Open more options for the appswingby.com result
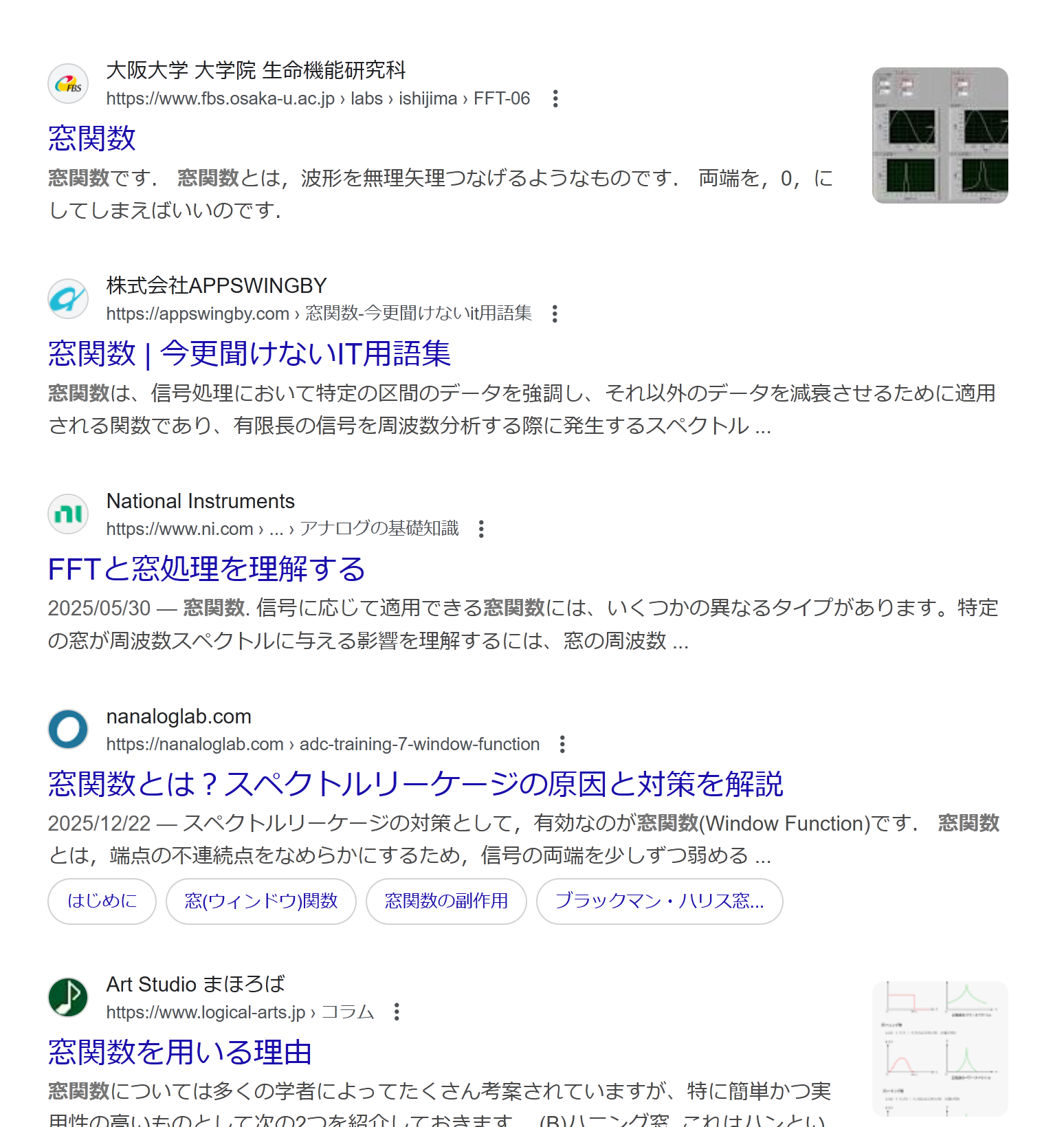The width and height of the screenshot is (1064, 1127). point(555,314)
